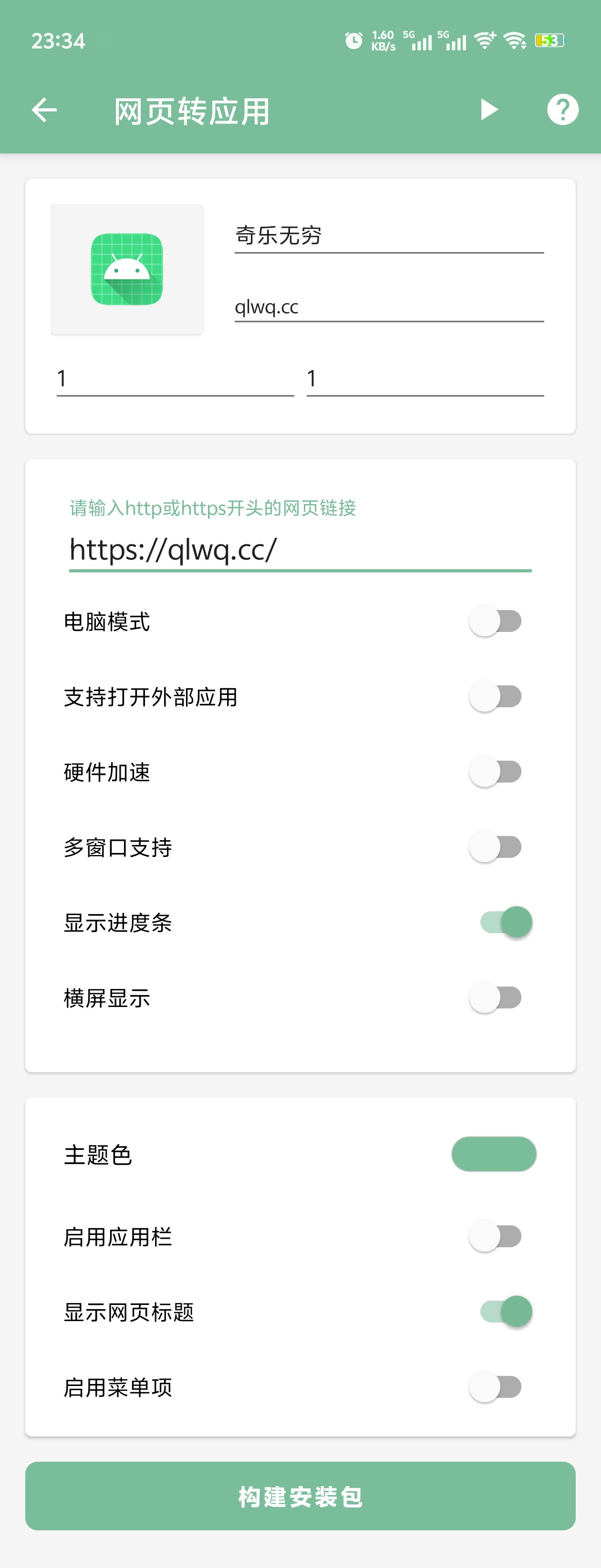The height and width of the screenshot is (1568, 601).
Task: Turn on 多窗口支持
Action: point(495,846)
